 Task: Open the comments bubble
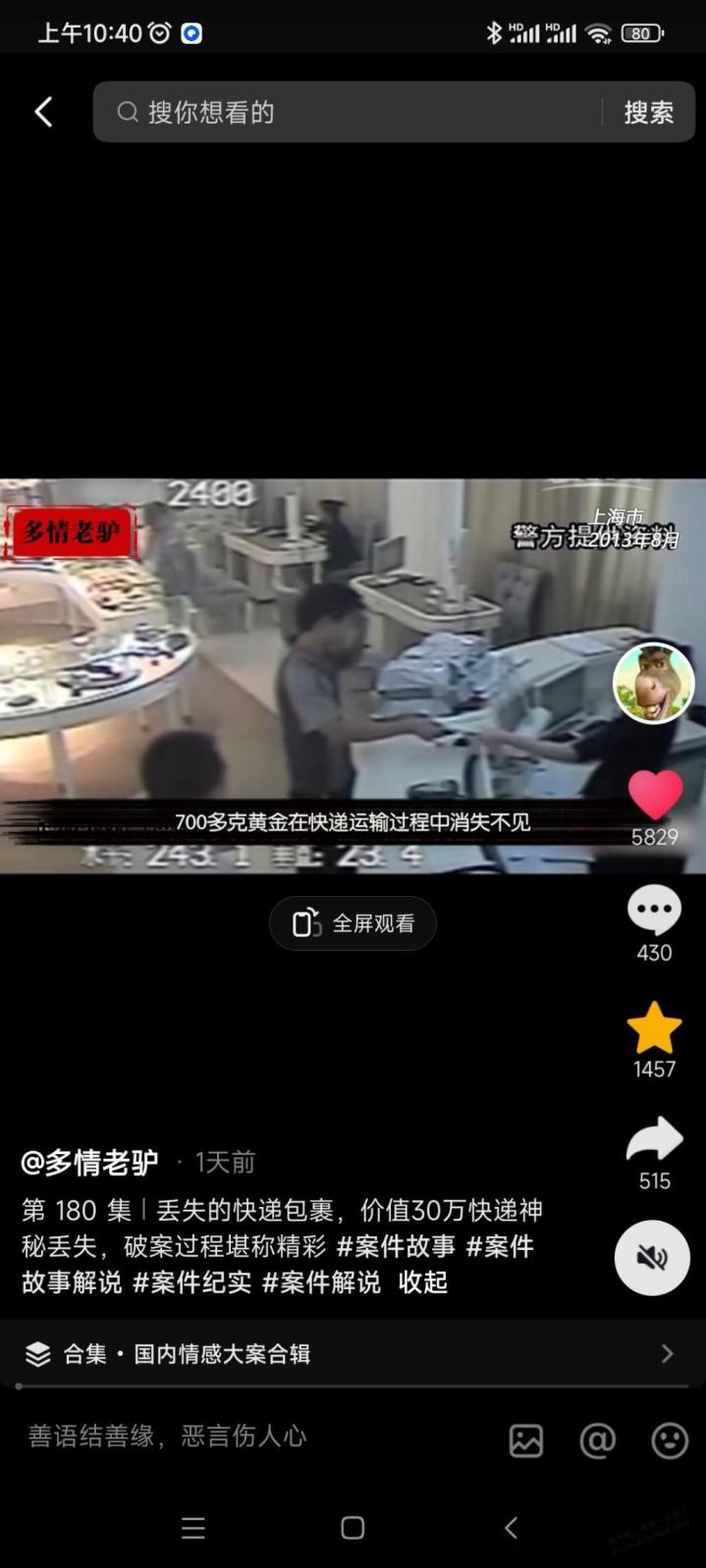coord(654,911)
